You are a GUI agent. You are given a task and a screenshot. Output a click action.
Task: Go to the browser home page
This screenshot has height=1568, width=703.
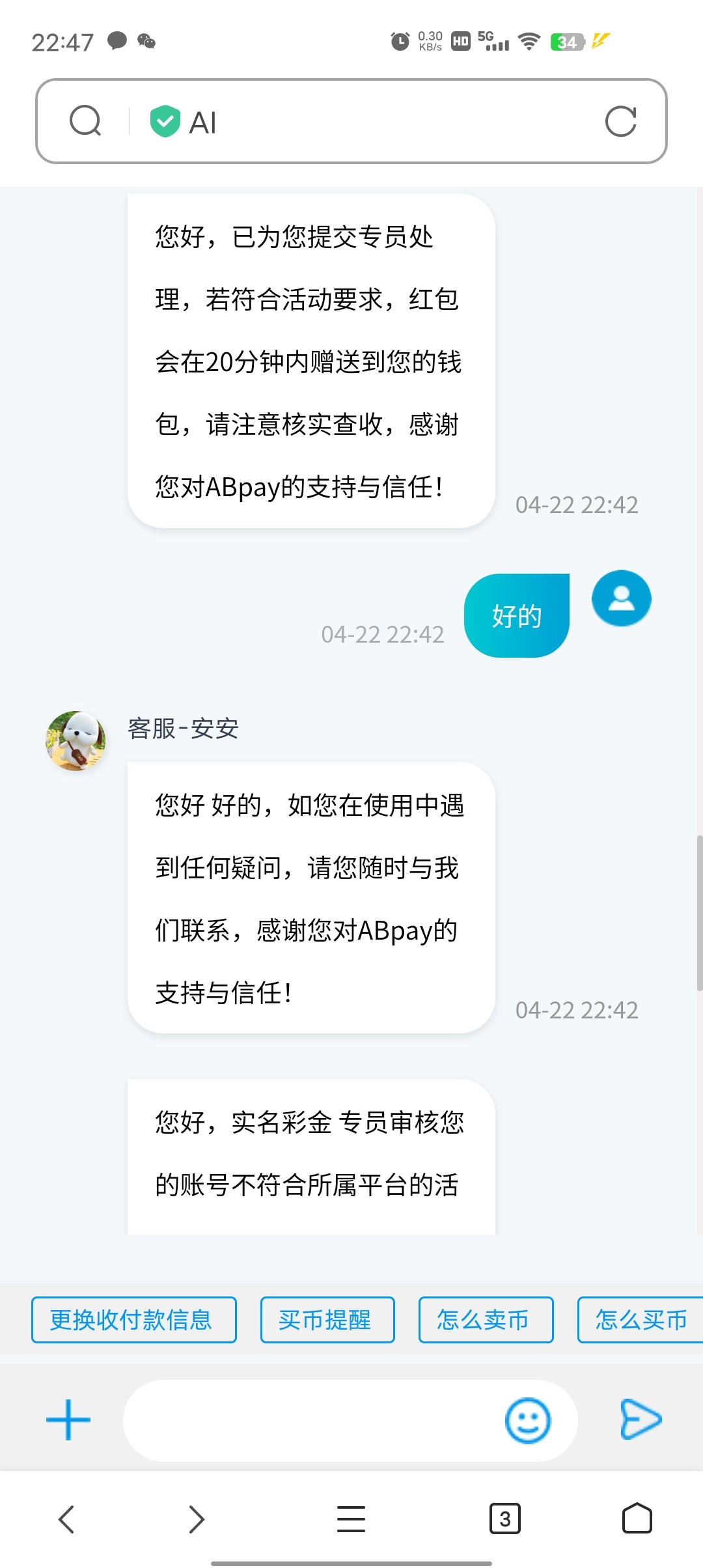pos(637,1519)
